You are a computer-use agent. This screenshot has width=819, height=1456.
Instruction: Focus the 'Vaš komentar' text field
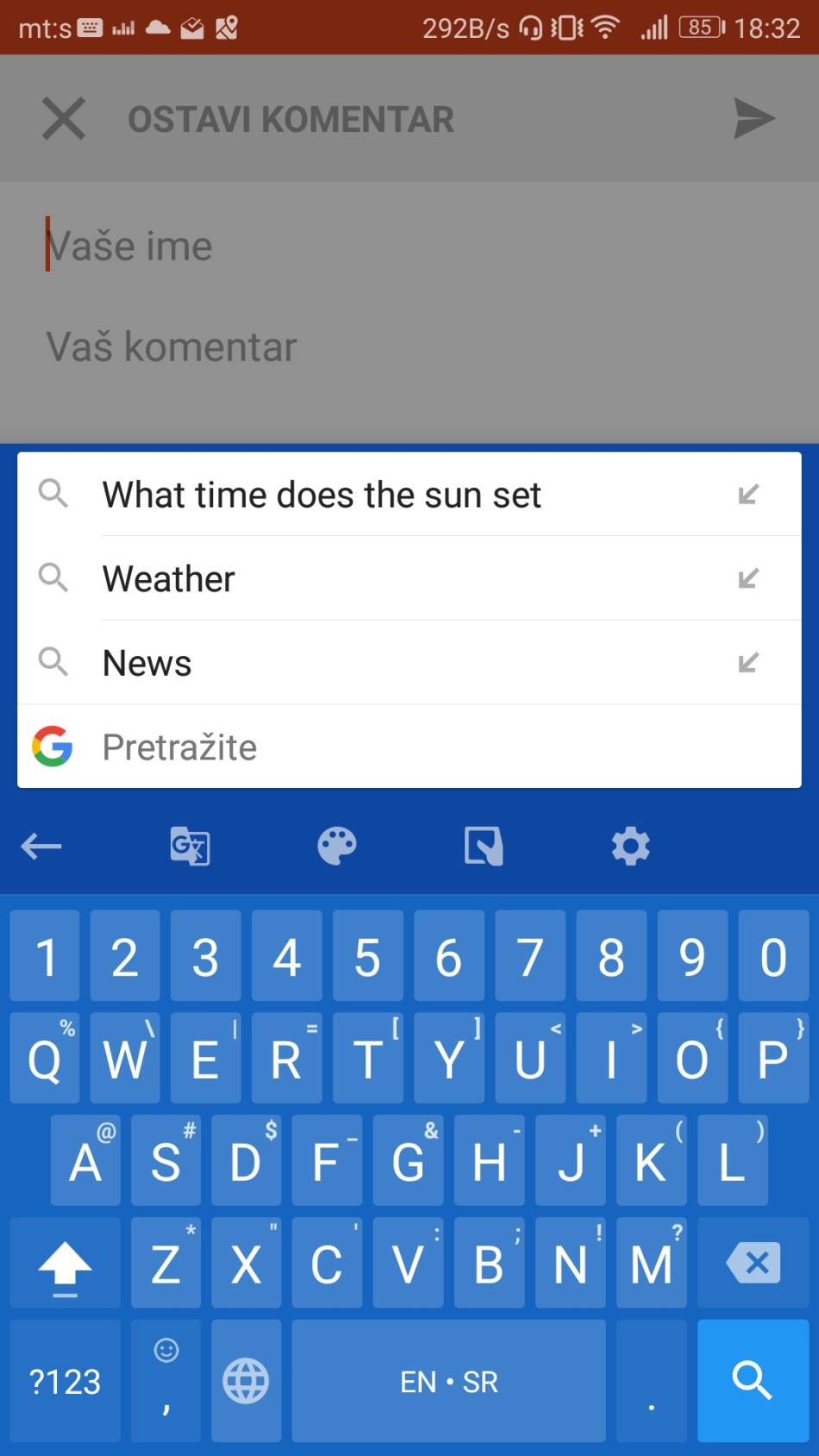coord(172,346)
